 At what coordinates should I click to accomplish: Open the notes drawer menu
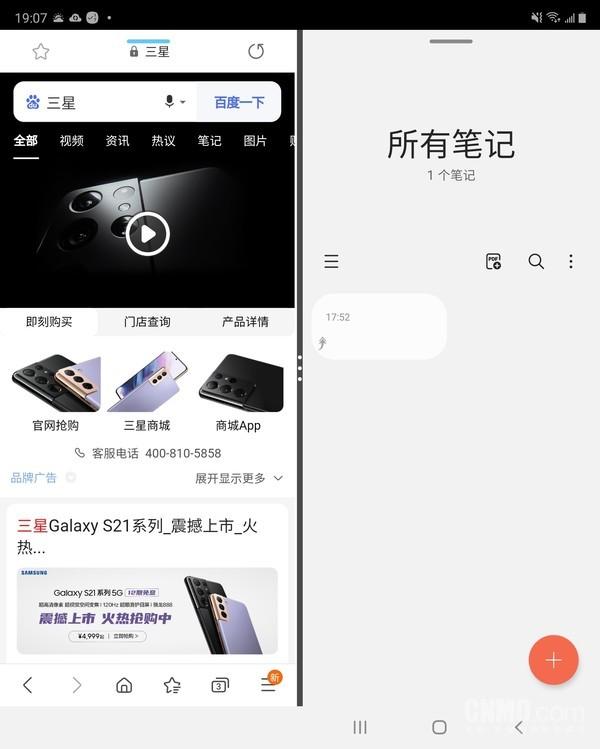(331, 262)
